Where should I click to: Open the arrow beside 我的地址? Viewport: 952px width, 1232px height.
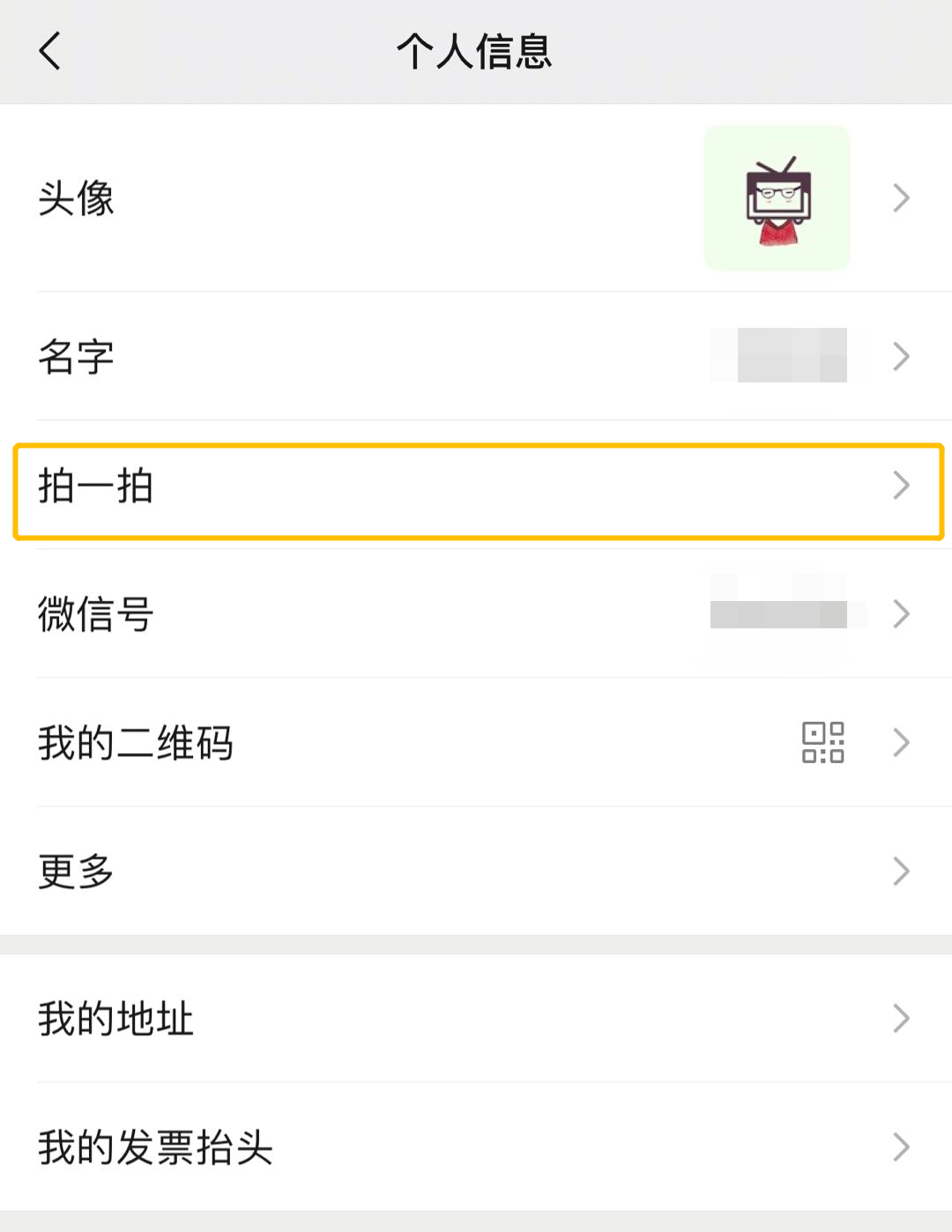tap(901, 1019)
